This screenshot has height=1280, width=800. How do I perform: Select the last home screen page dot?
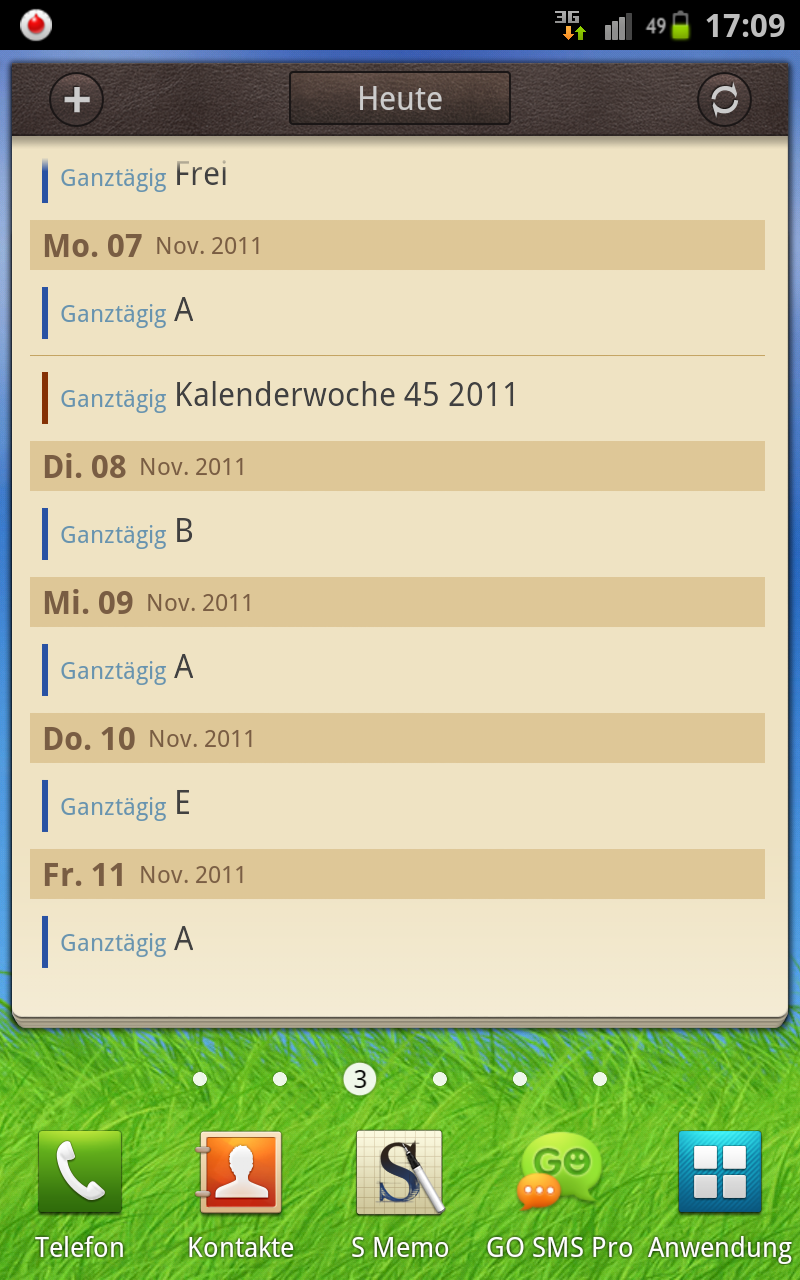click(600, 1079)
